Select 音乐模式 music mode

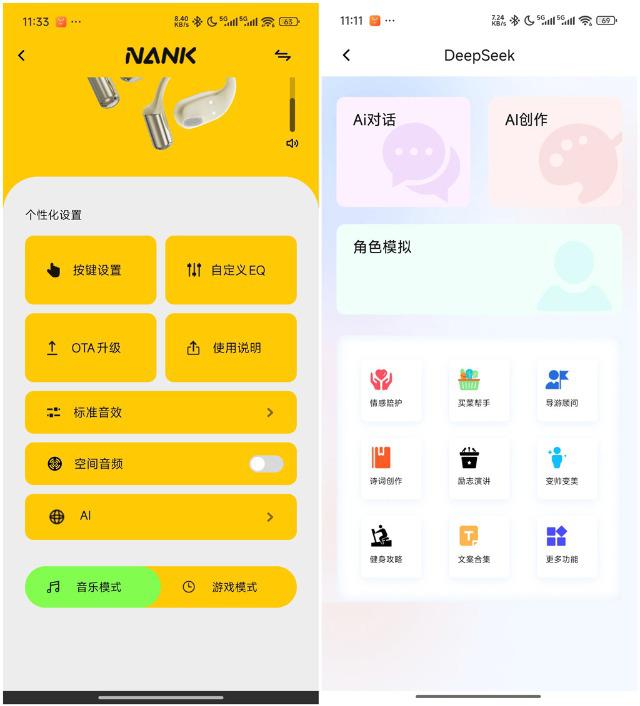(x=93, y=587)
